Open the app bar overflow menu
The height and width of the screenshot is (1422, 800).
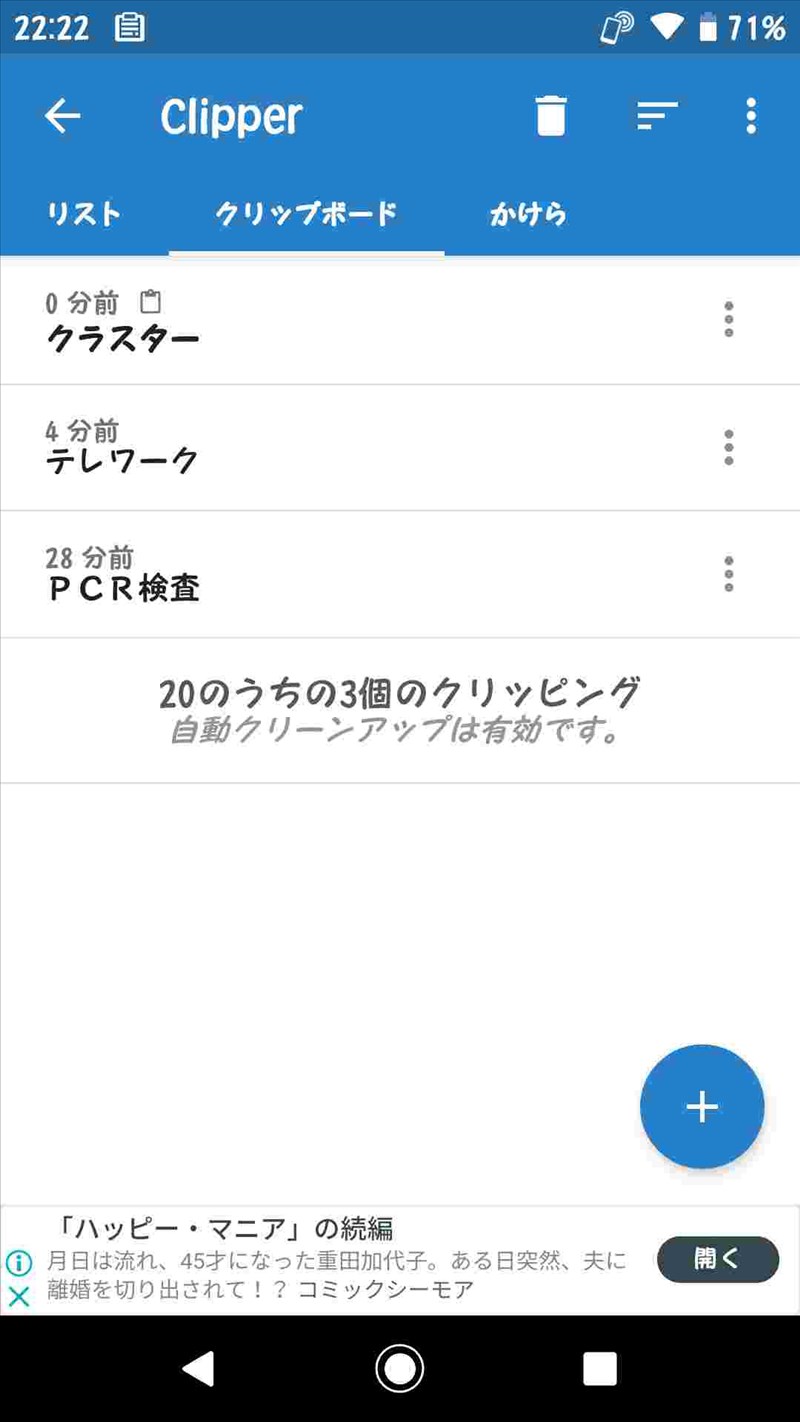point(751,116)
